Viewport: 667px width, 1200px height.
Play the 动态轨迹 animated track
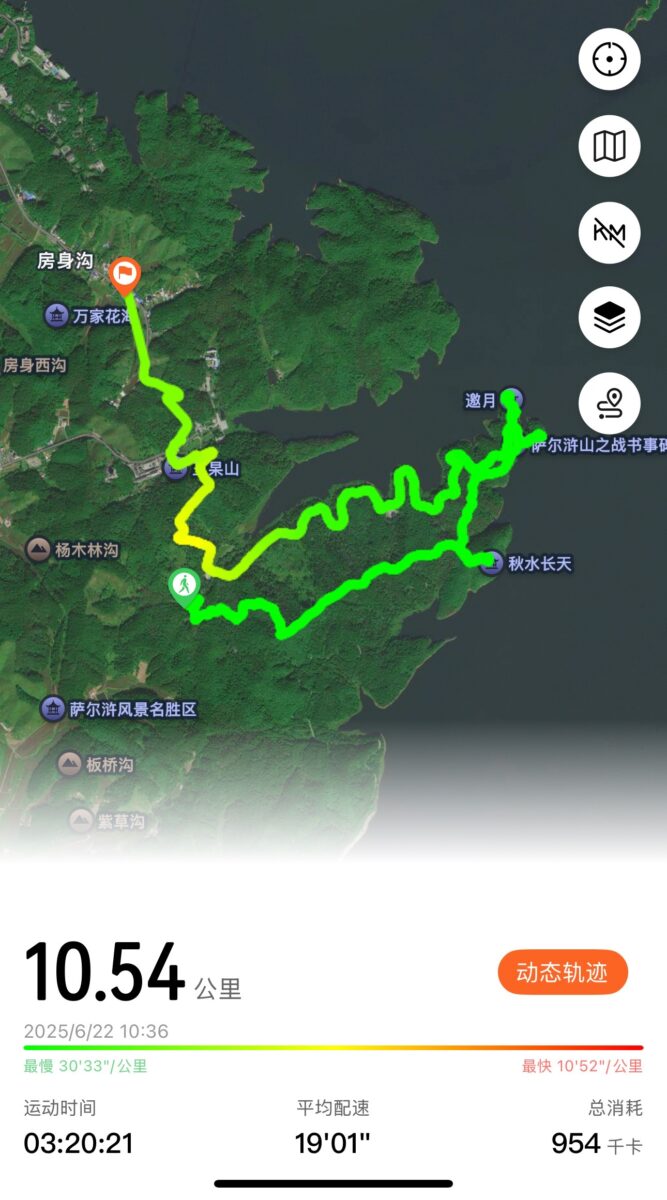[562, 972]
